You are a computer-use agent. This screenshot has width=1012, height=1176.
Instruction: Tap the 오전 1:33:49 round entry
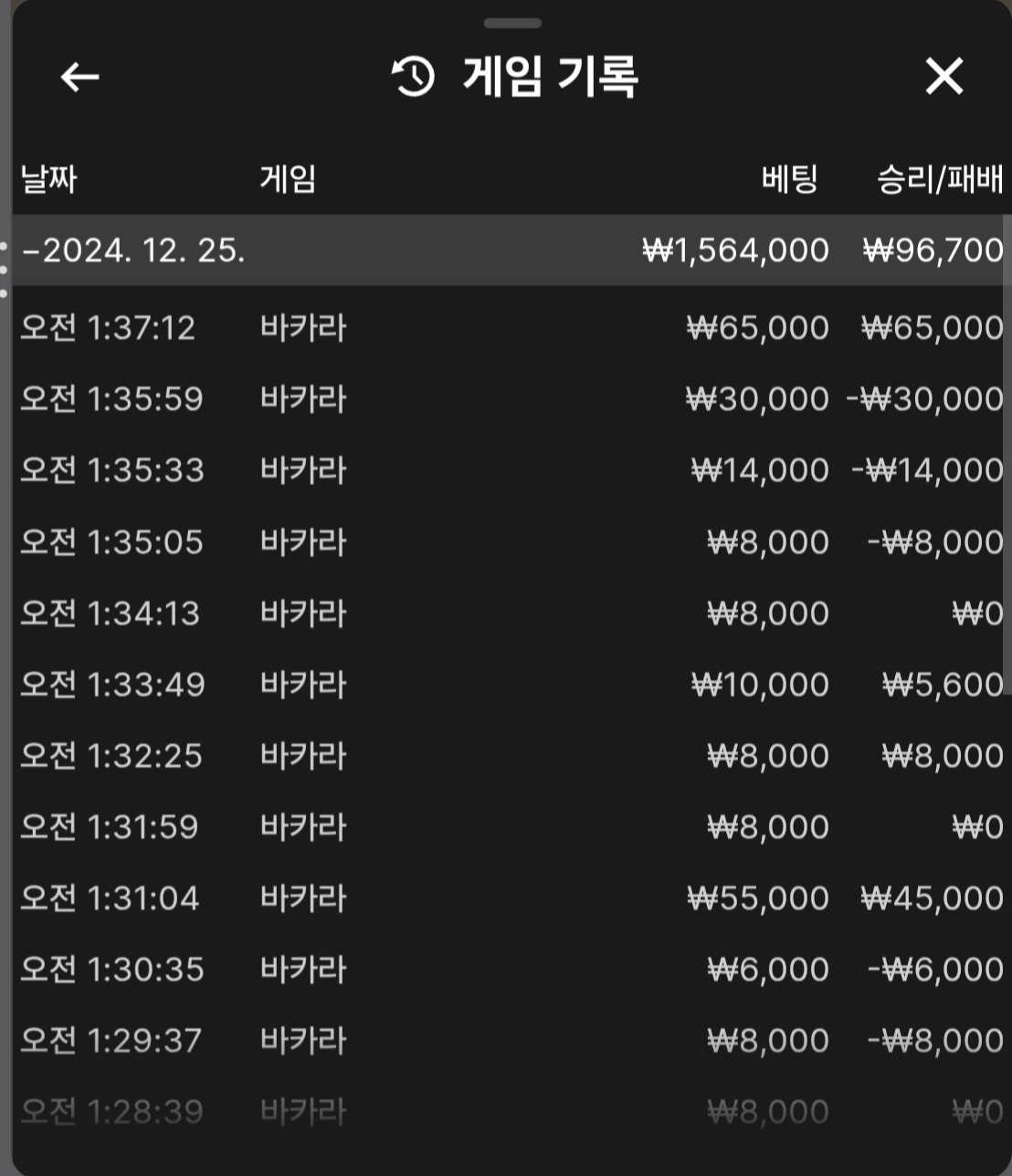pyautogui.click(x=506, y=684)
